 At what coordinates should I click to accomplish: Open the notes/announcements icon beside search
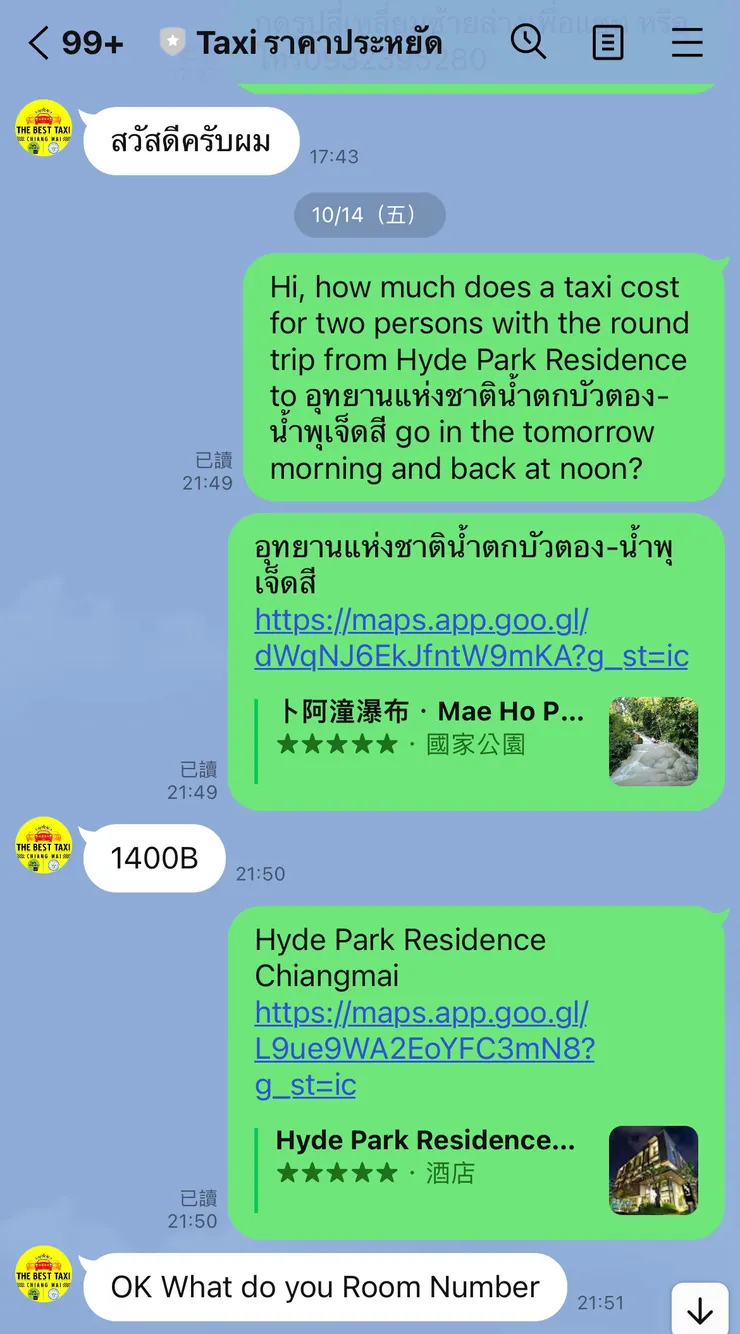[x=607, y=44]
